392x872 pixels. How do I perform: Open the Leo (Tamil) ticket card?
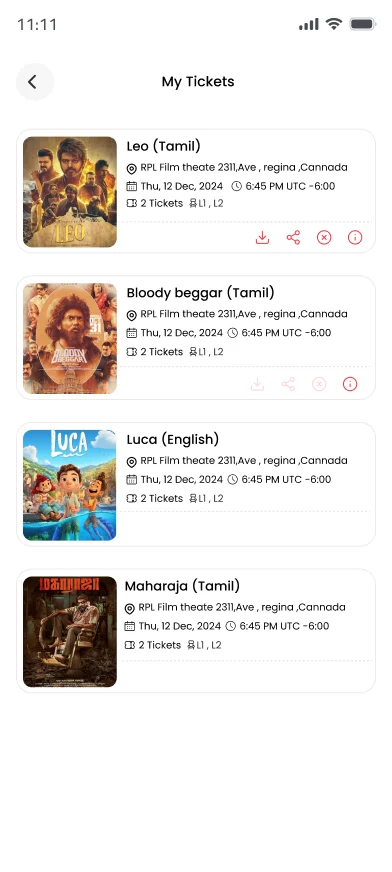pyautogui.click(x=196, y=191)
